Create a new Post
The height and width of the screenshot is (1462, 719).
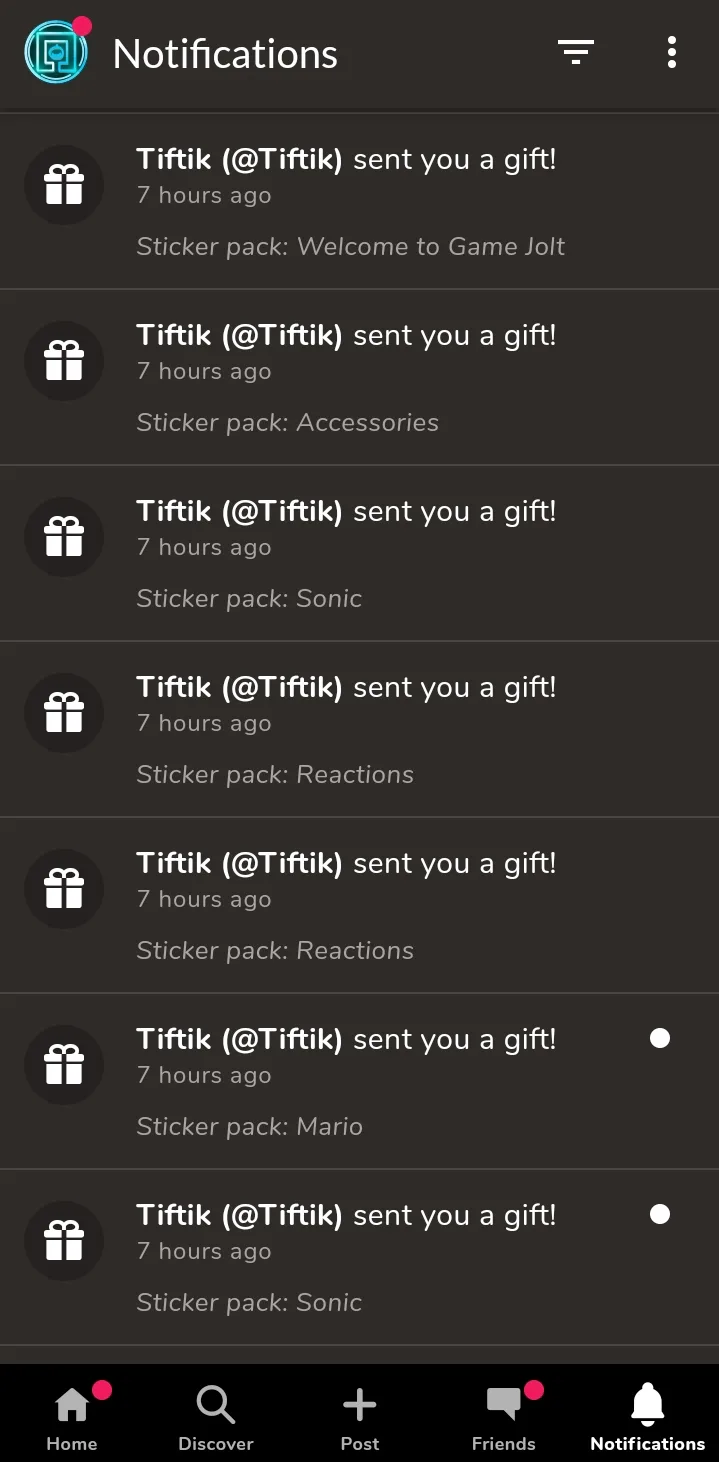(x=360, y=1416)
